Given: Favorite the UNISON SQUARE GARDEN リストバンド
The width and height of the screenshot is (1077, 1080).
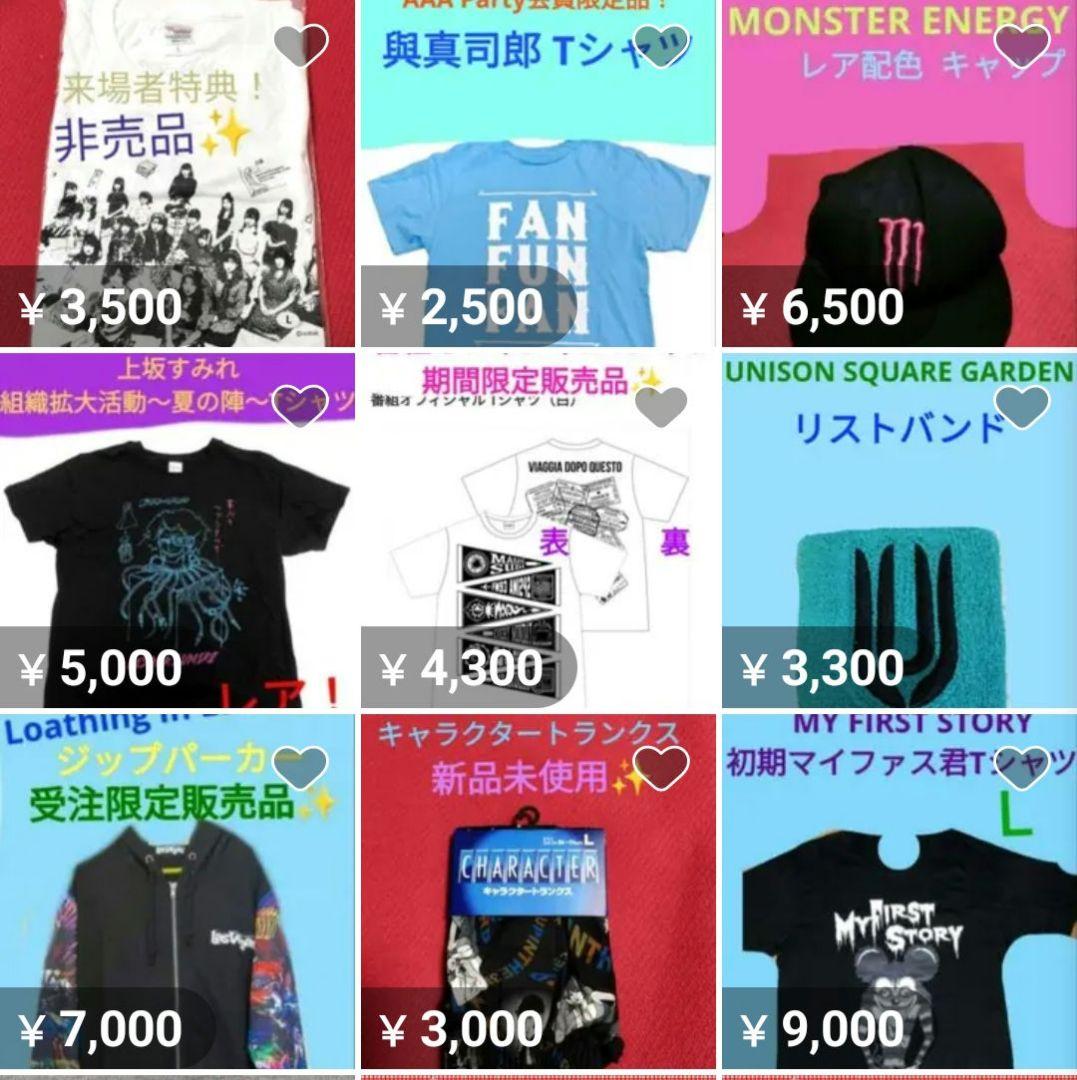Looking at the screenshot, I should tap(1021, 405).
